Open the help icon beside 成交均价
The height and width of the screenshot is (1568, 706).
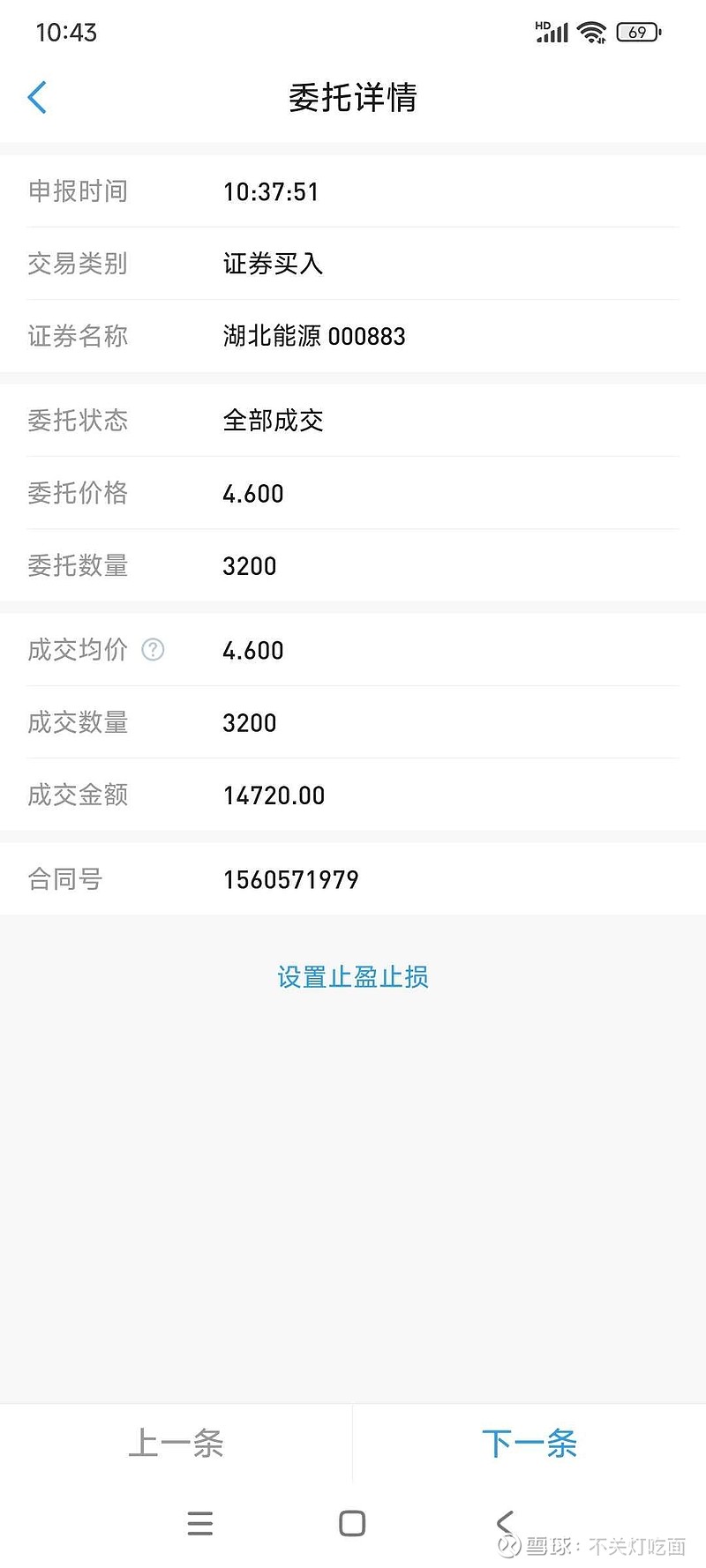point(153,650)
